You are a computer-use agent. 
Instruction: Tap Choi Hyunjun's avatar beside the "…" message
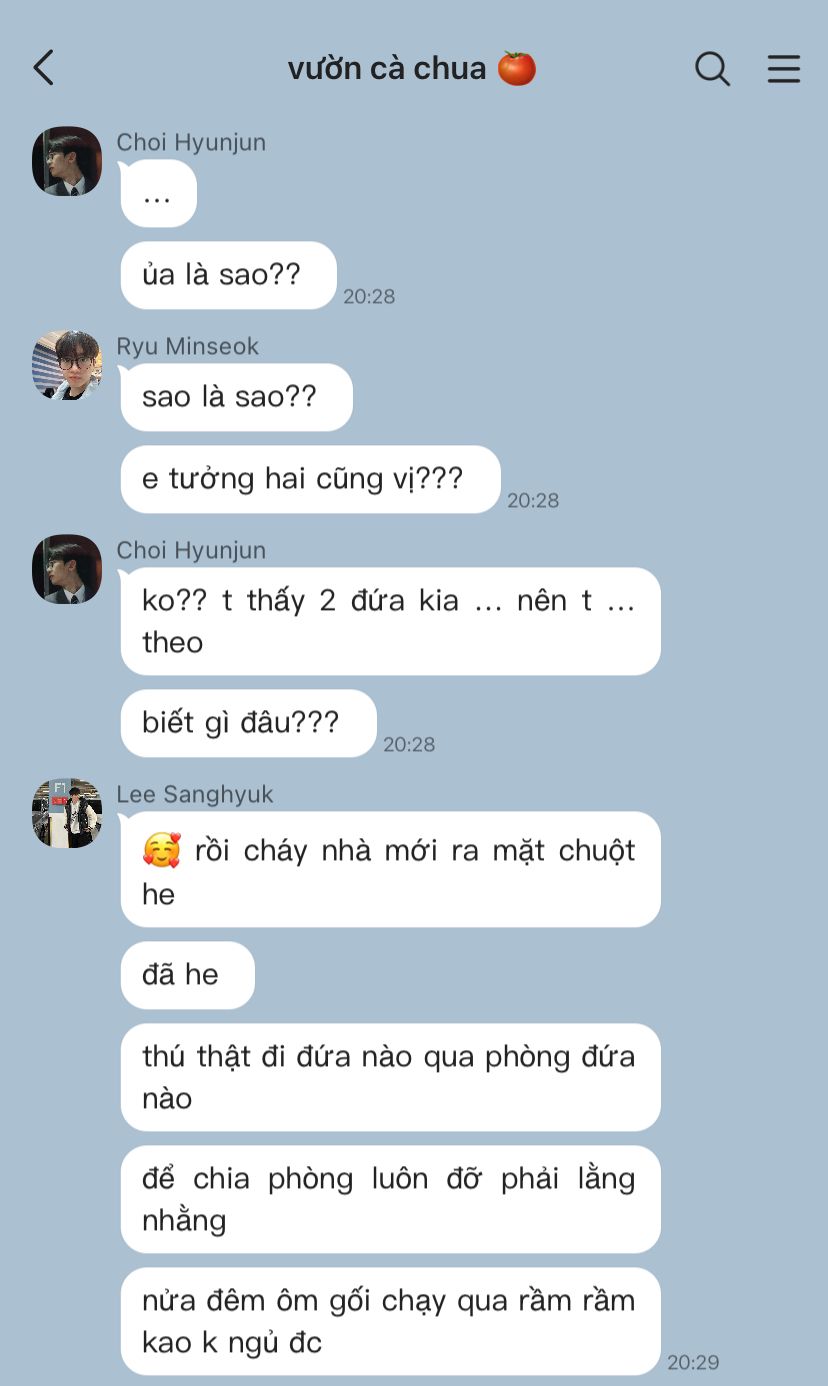tap(67, 161)
